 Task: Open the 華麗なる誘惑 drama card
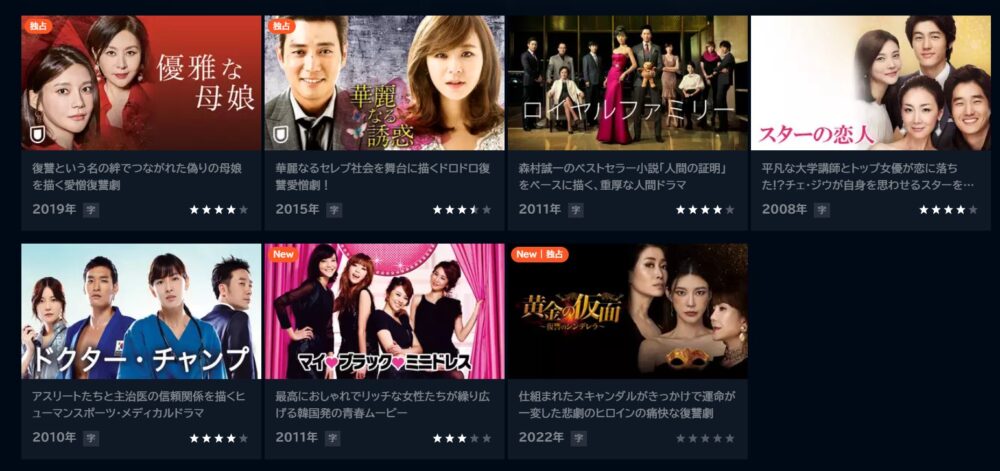[384, 83]
